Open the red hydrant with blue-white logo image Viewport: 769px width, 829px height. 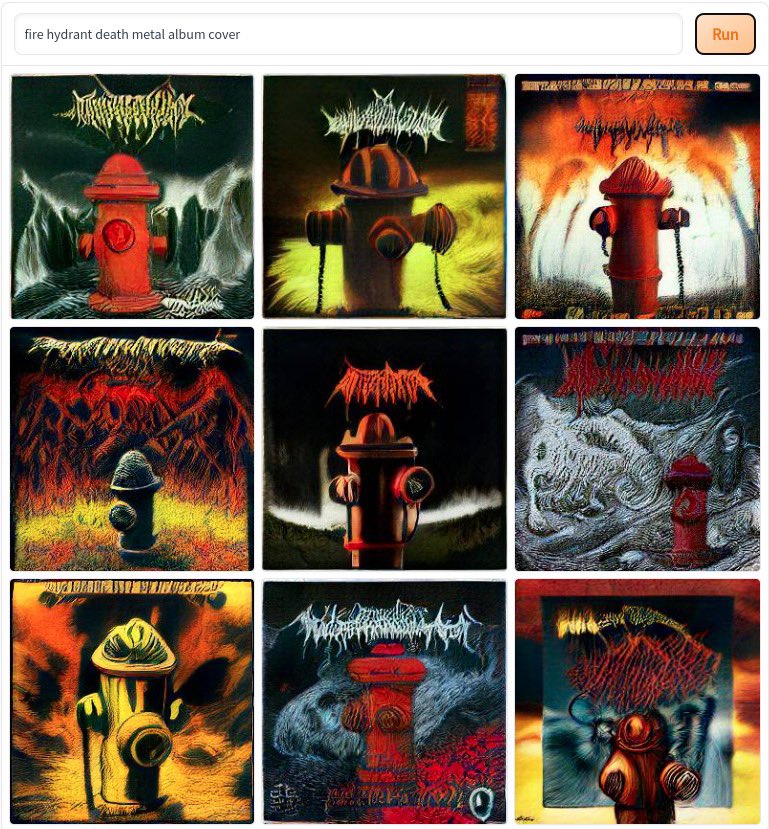pos(384,700)
